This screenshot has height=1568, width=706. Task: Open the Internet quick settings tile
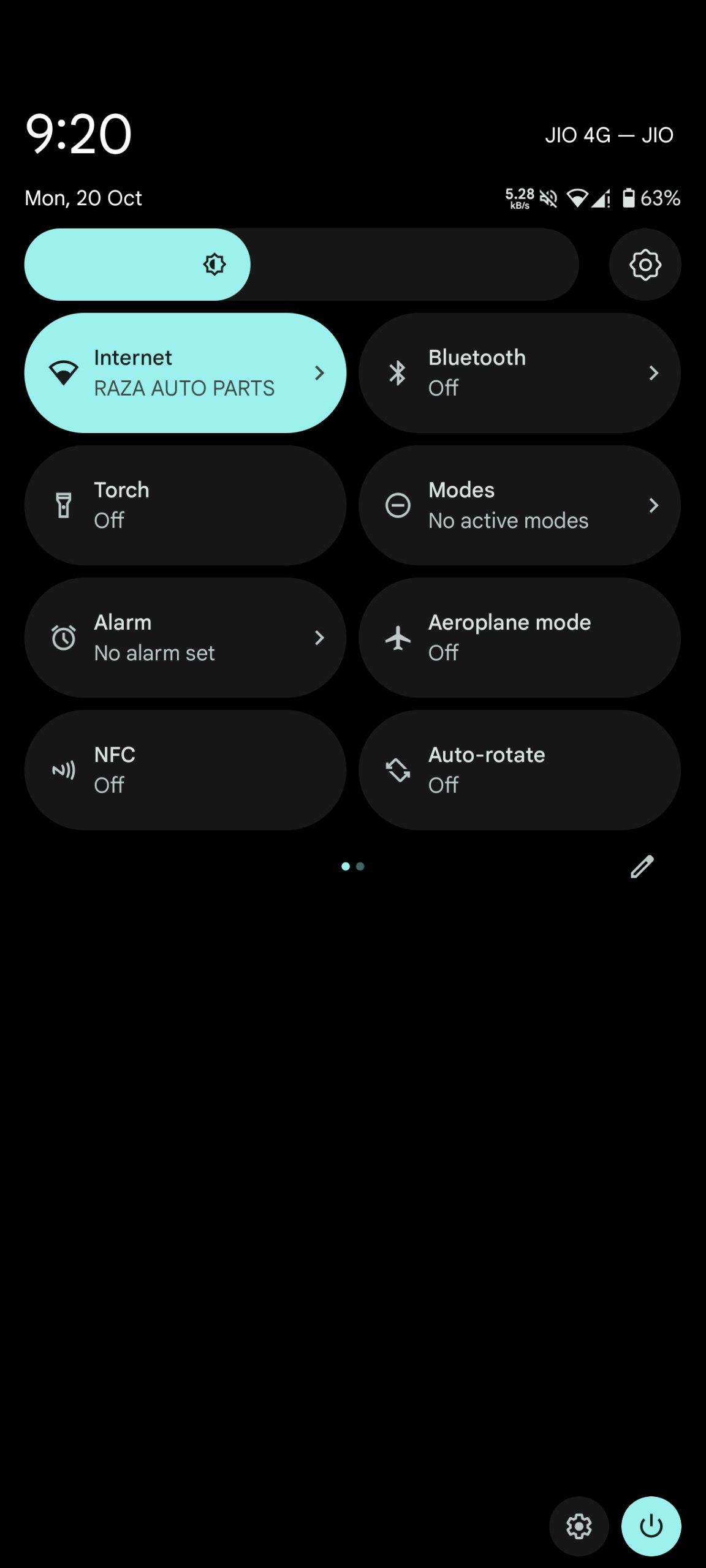coord(184,372)
